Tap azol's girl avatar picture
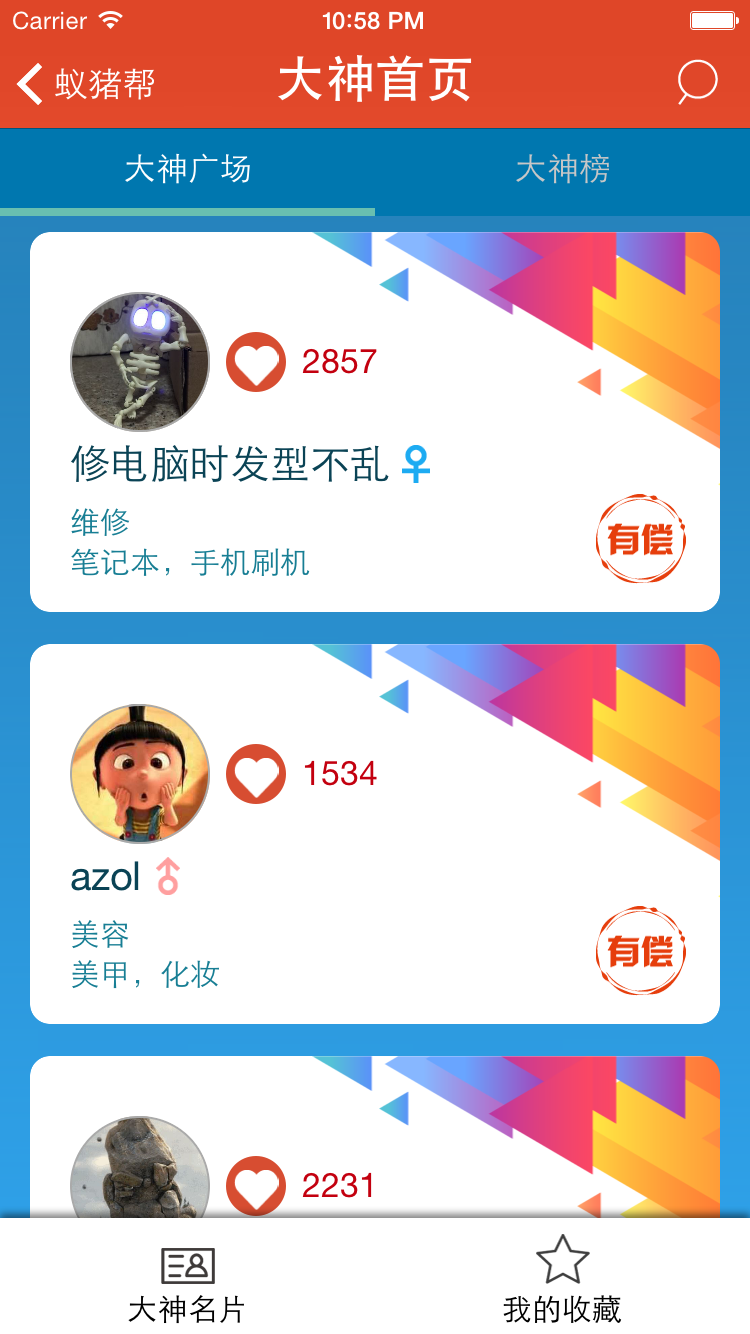The height and width of the screenshot is (1334, 750). click(140, 773)
